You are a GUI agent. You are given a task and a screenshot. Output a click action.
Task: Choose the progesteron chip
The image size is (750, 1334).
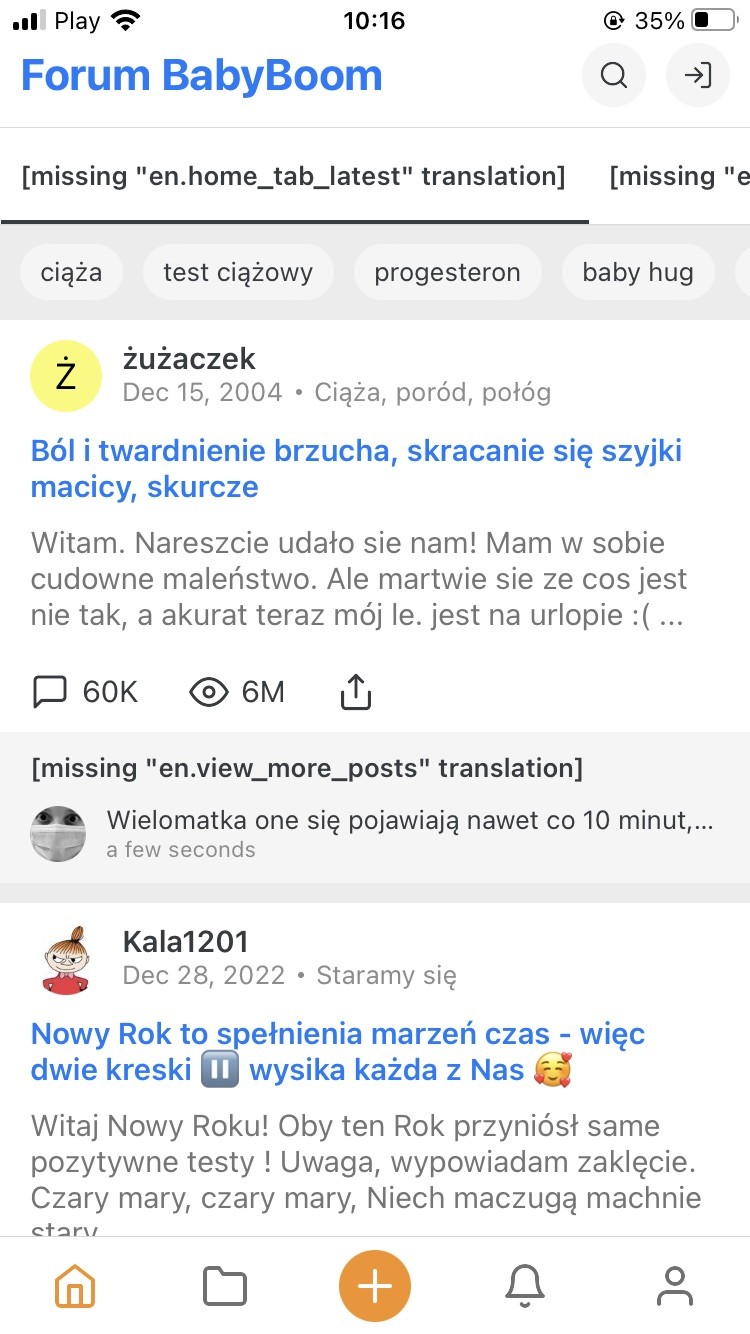tap(447, 272)
